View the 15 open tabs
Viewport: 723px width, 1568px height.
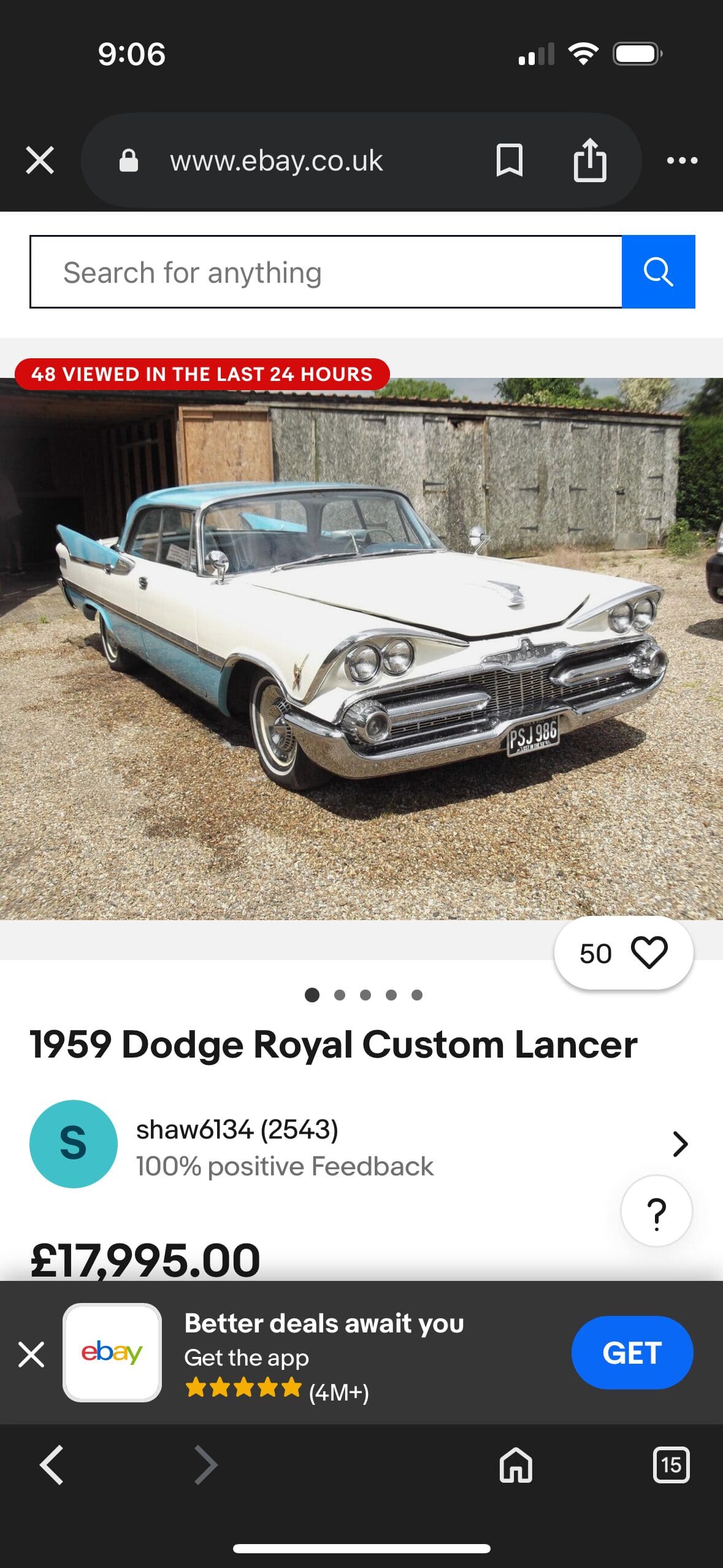point(671,1465)
